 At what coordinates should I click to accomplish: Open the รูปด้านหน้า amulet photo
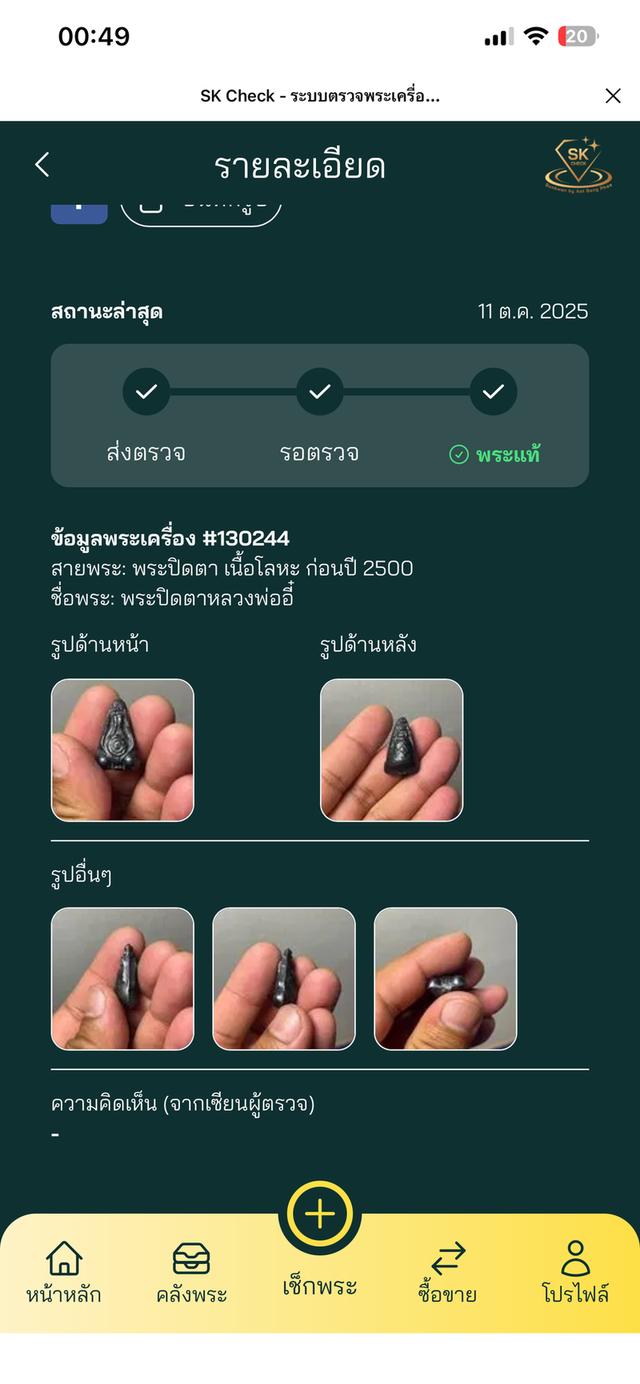click(122, 750)
